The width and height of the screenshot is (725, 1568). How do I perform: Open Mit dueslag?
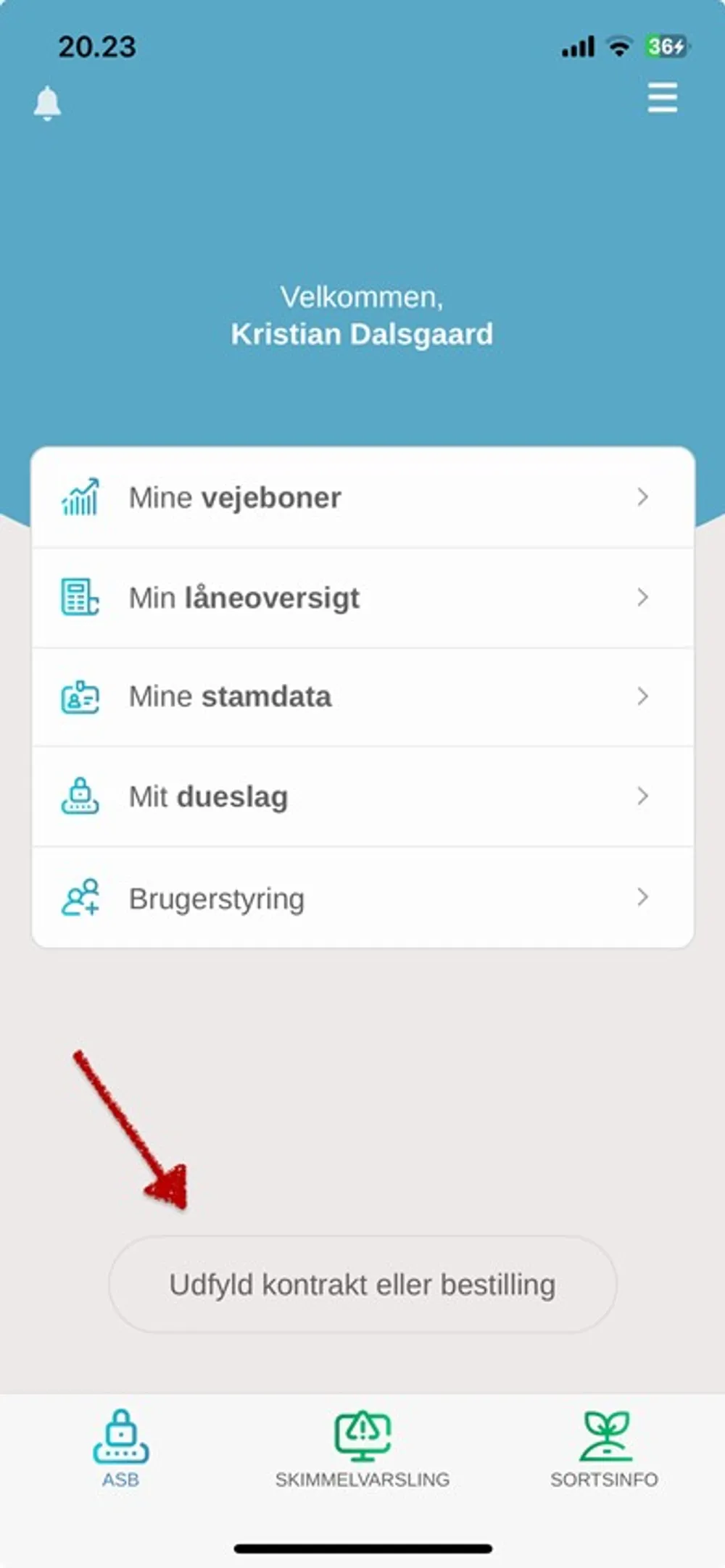(x=362, y=796)
